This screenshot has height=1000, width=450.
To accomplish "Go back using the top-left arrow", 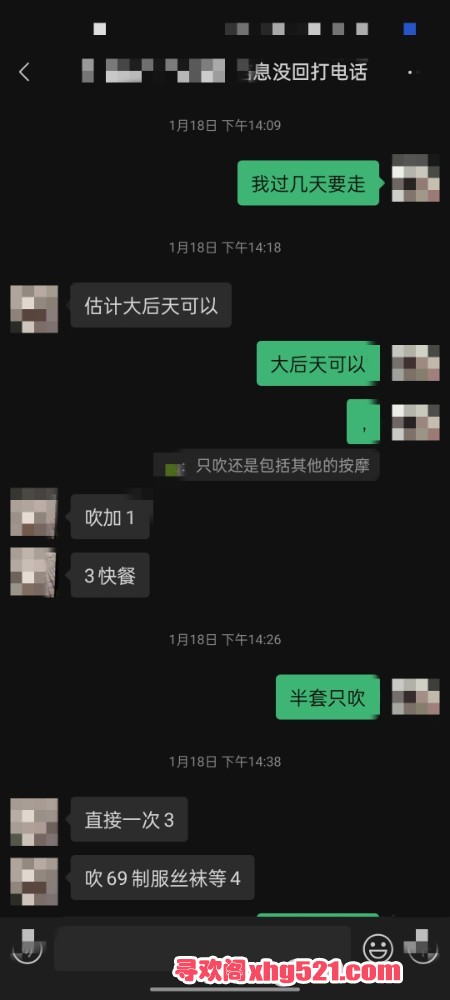I will pyautogui.click(x=24, y=72).
